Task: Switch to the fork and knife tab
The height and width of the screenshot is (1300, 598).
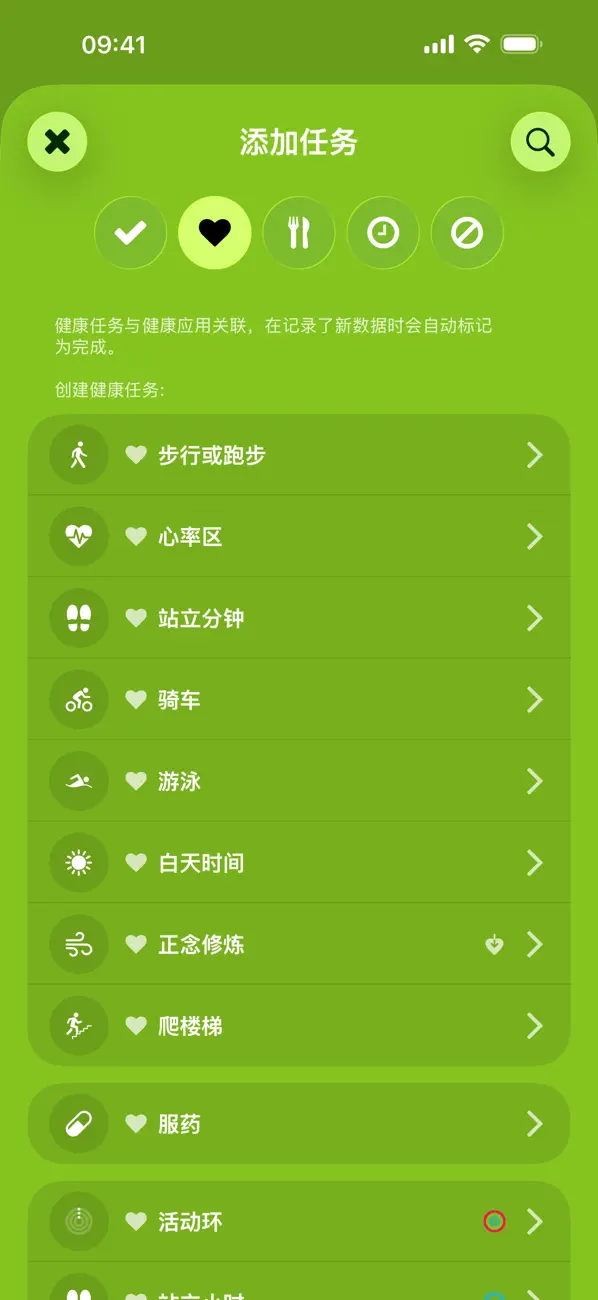Action: point(299,233)
